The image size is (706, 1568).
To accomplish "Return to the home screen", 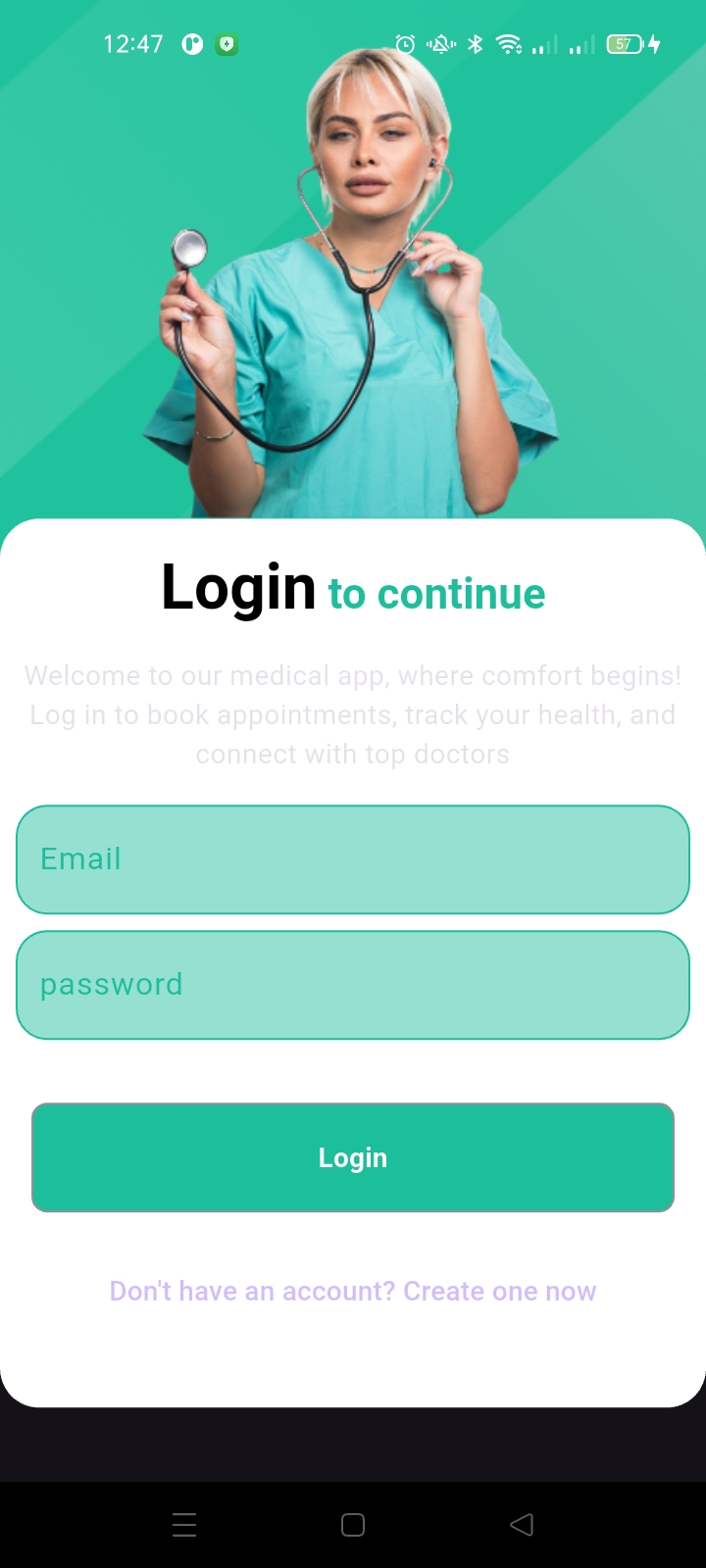I will pyautogui.click(x=353, y=1525).
